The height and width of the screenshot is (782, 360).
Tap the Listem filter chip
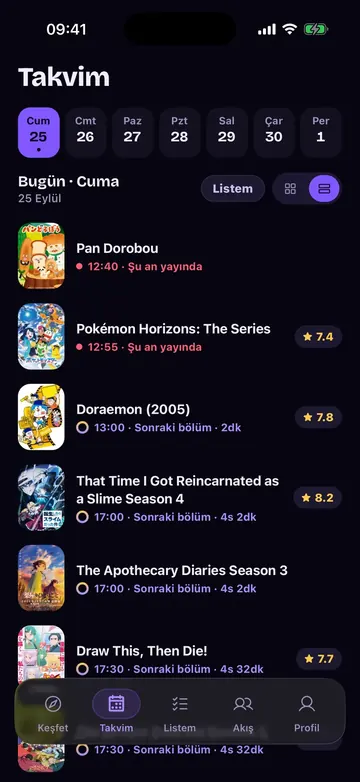point(232,189)
